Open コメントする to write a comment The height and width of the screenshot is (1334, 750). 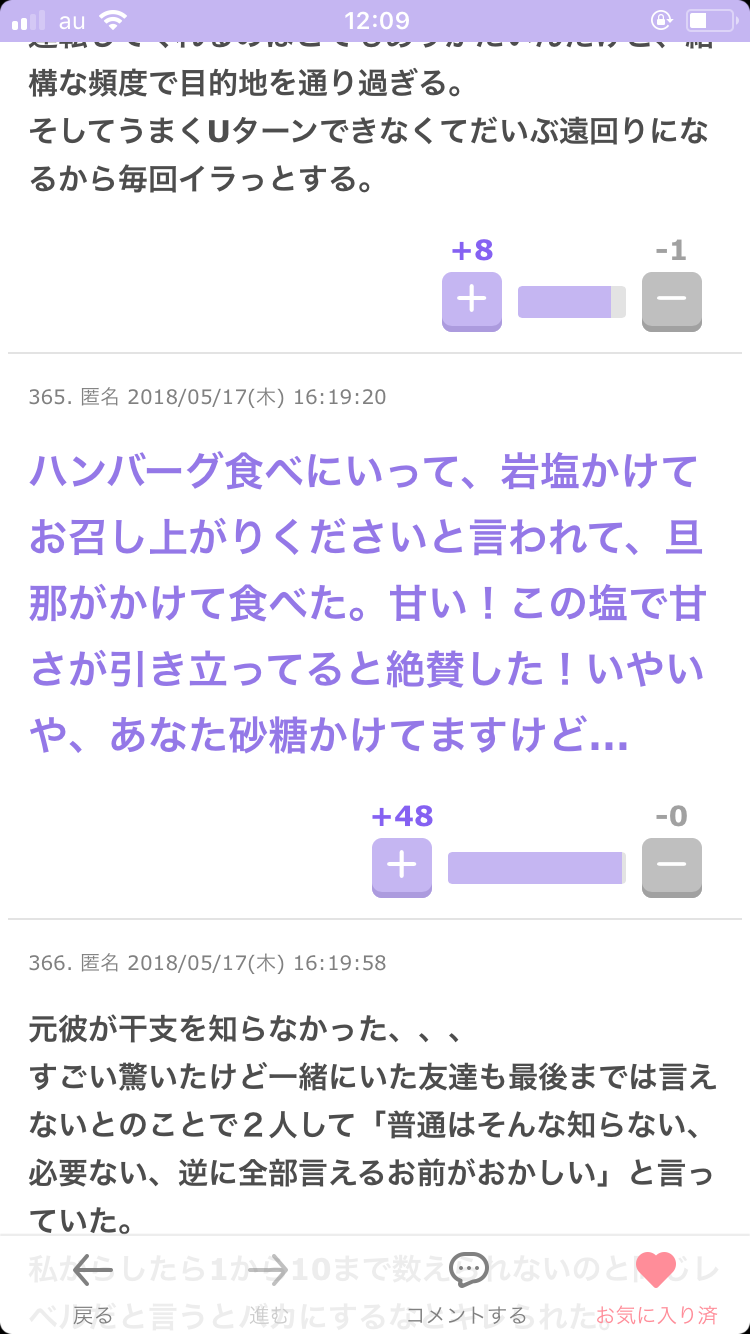pos(467,1286)
